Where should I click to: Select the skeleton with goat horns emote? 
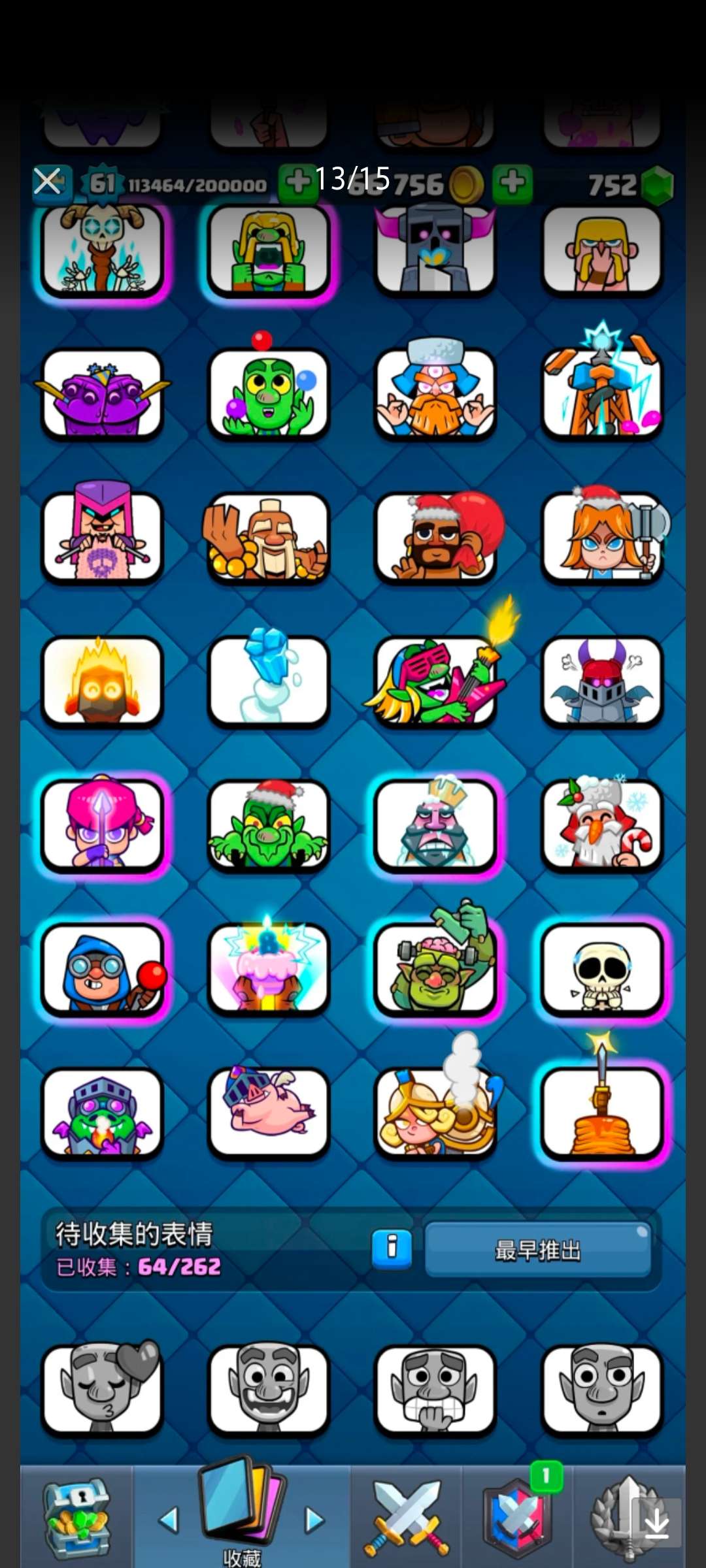[102, 250]
